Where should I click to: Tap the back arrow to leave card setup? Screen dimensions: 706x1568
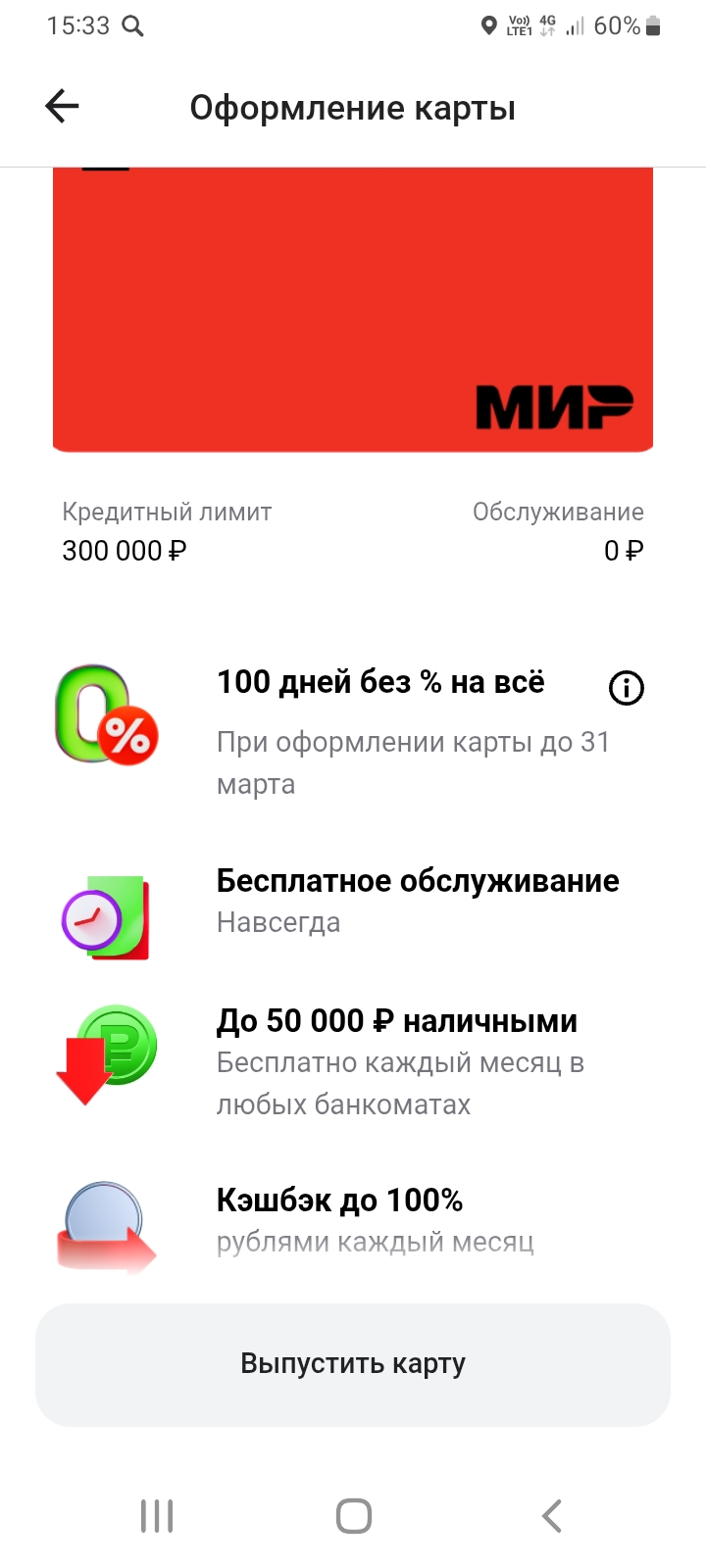click(61, 105)
